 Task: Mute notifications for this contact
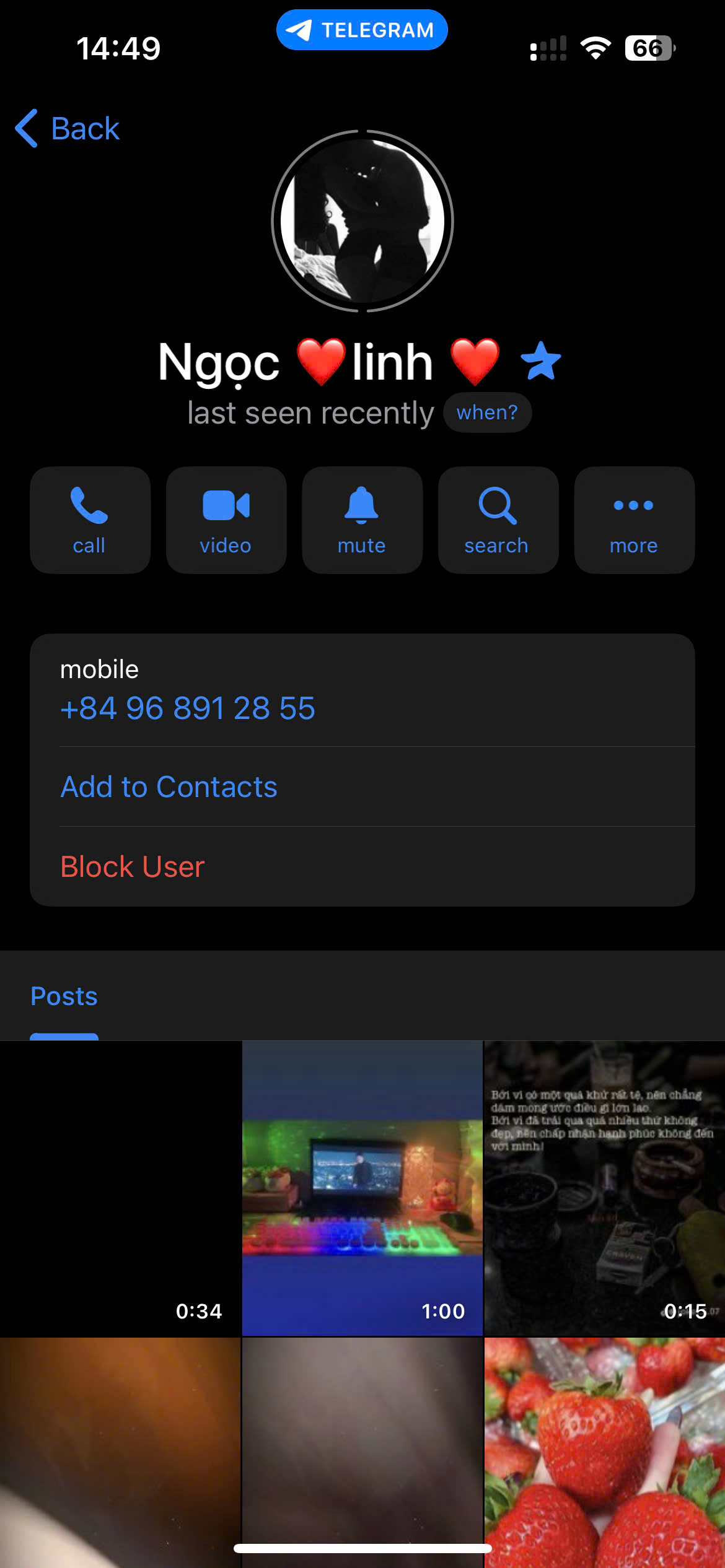tap(362, 519)
